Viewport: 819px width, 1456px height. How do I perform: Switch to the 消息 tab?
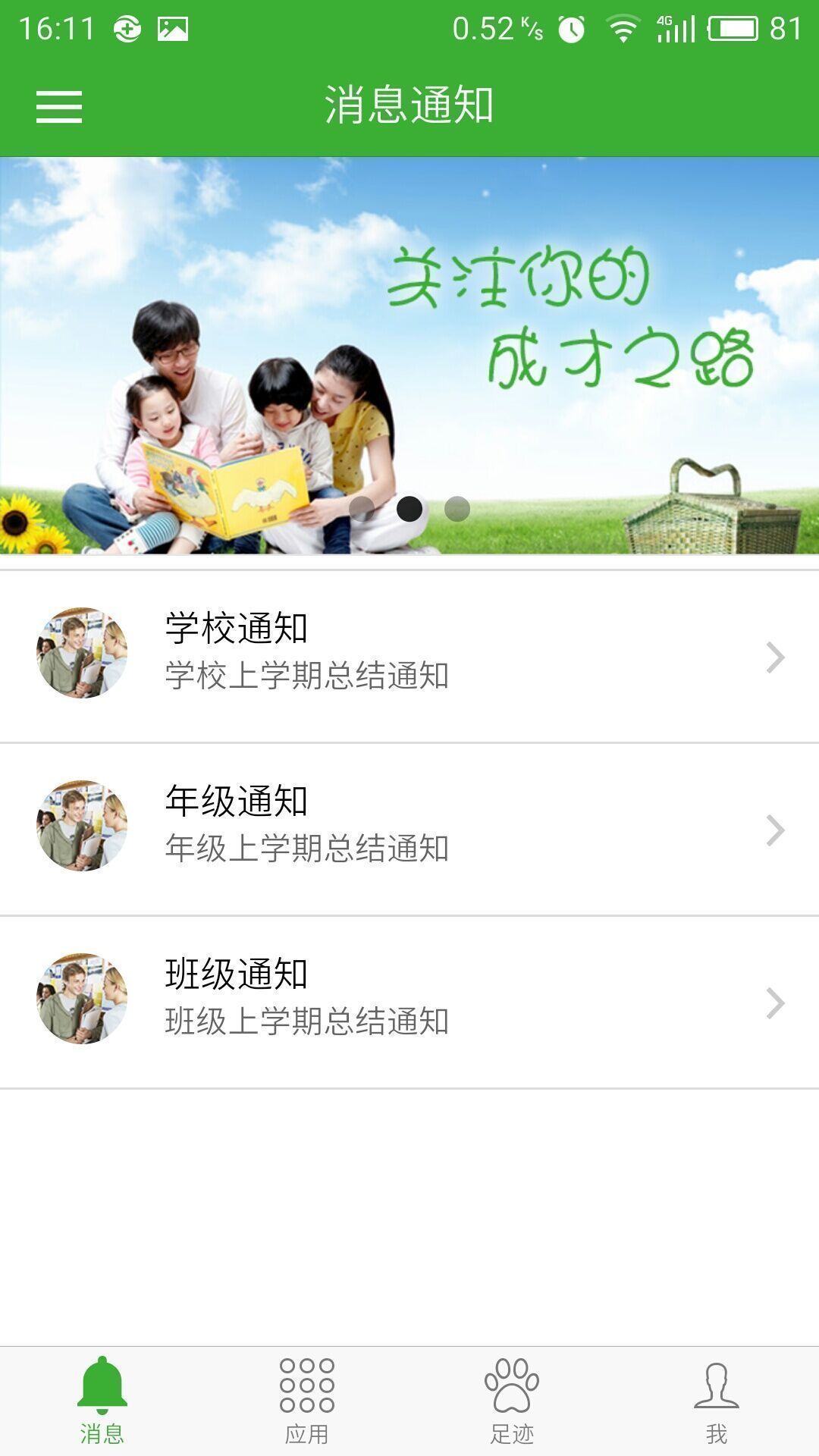pos(102,1401)
